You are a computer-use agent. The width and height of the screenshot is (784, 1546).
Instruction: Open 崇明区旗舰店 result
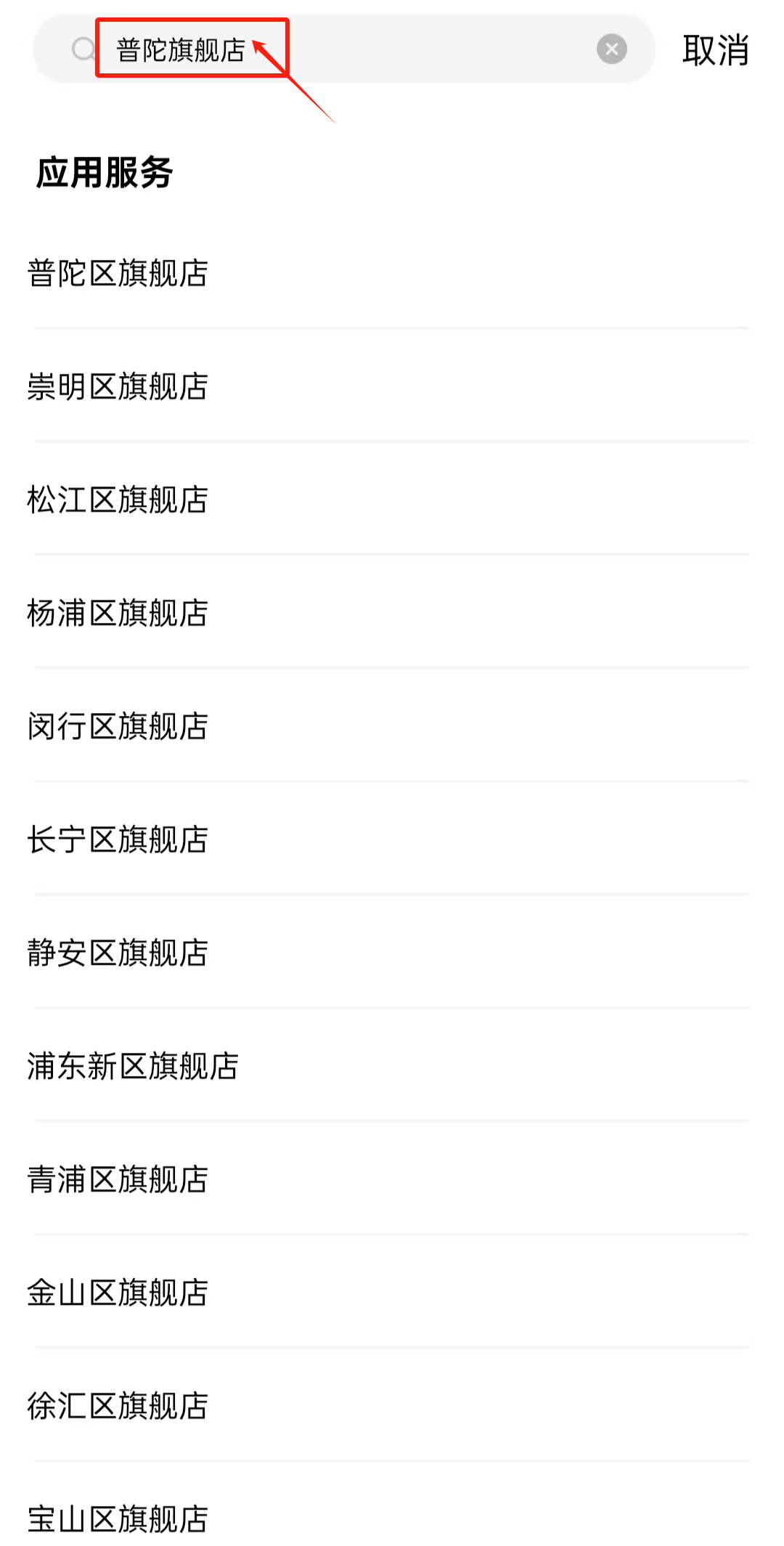pyautogui.click(x=118, y=387)
